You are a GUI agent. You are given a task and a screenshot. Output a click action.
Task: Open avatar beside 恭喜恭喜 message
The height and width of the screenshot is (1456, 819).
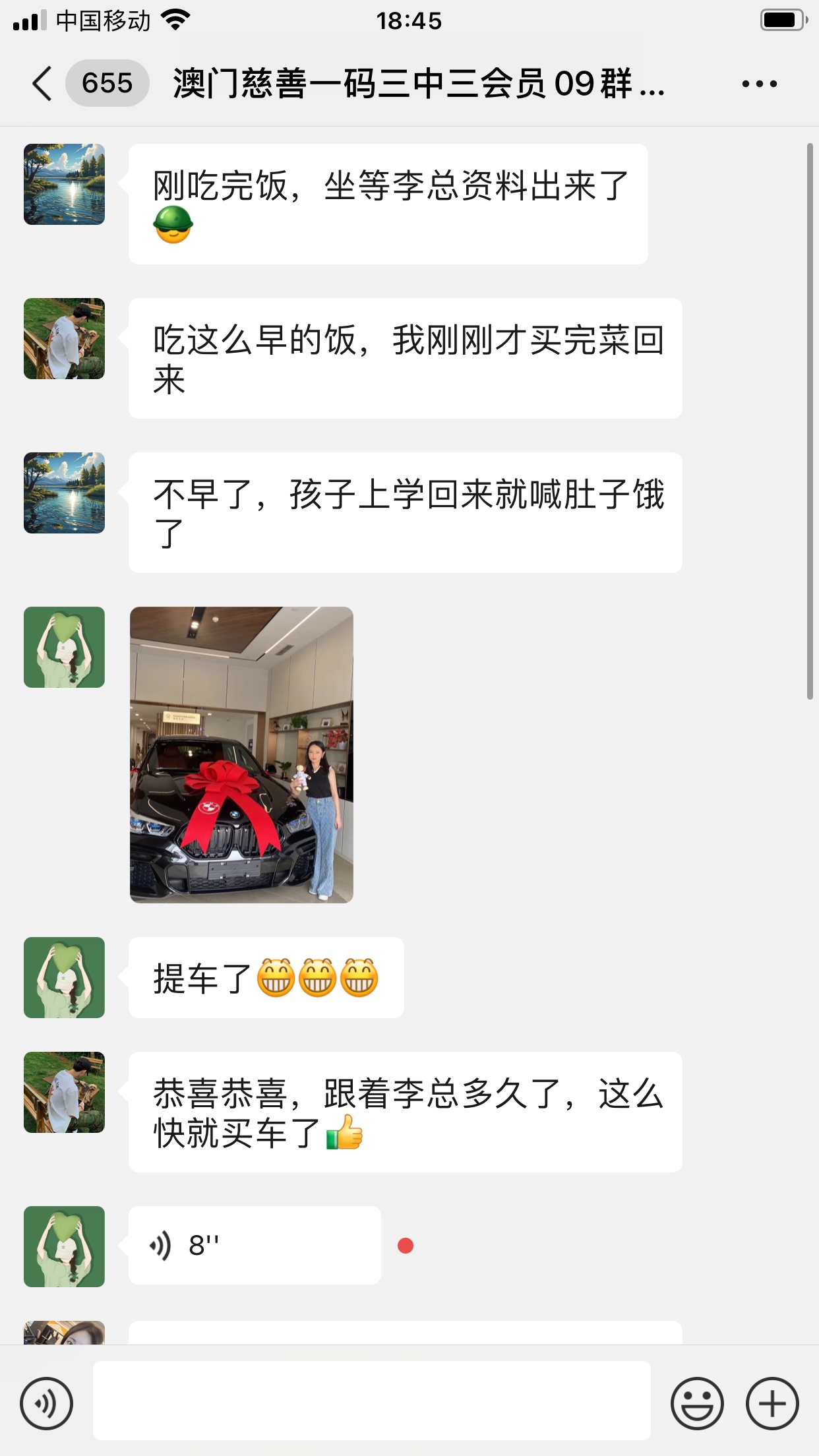(x=64, y=1092)
